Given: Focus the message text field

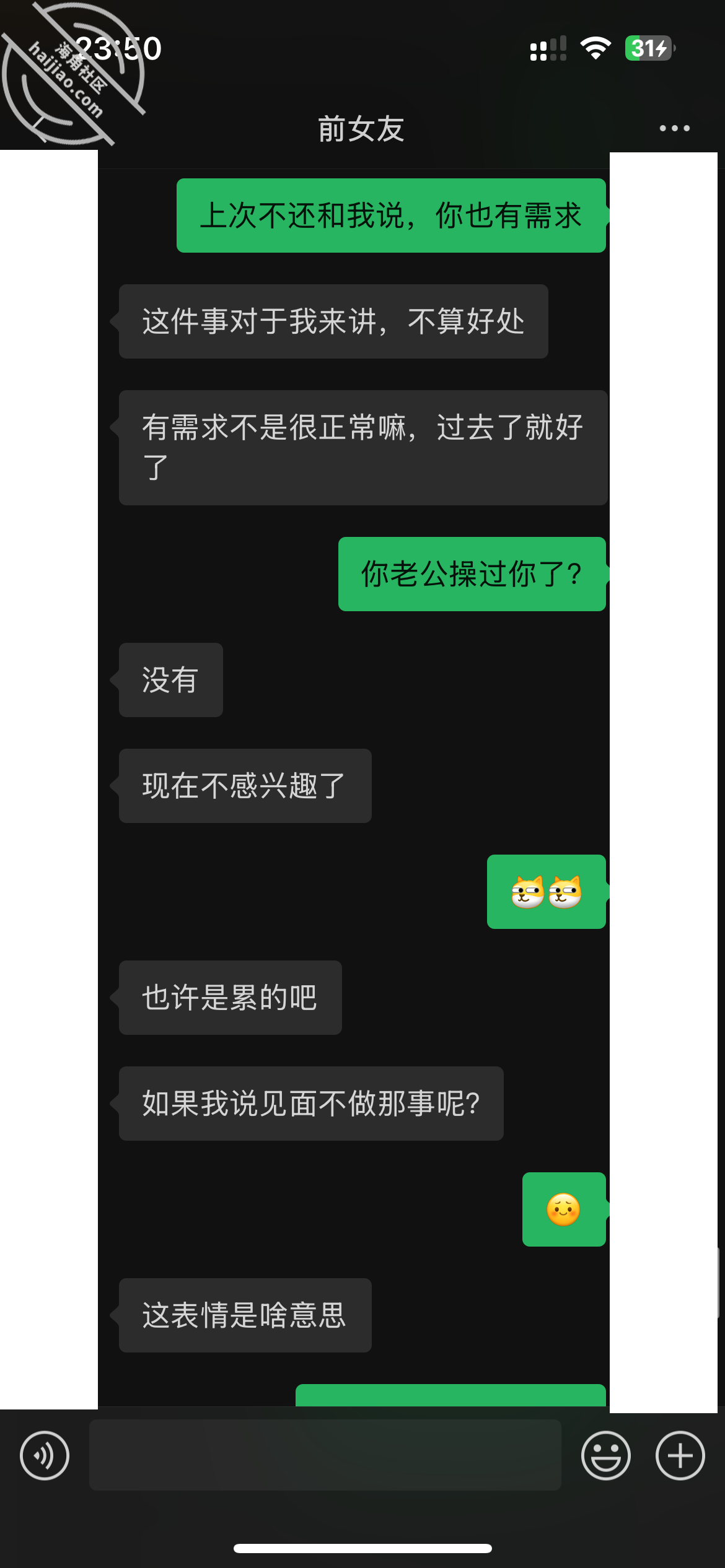Looking at the screenshot, I should tap(325, 1455).
